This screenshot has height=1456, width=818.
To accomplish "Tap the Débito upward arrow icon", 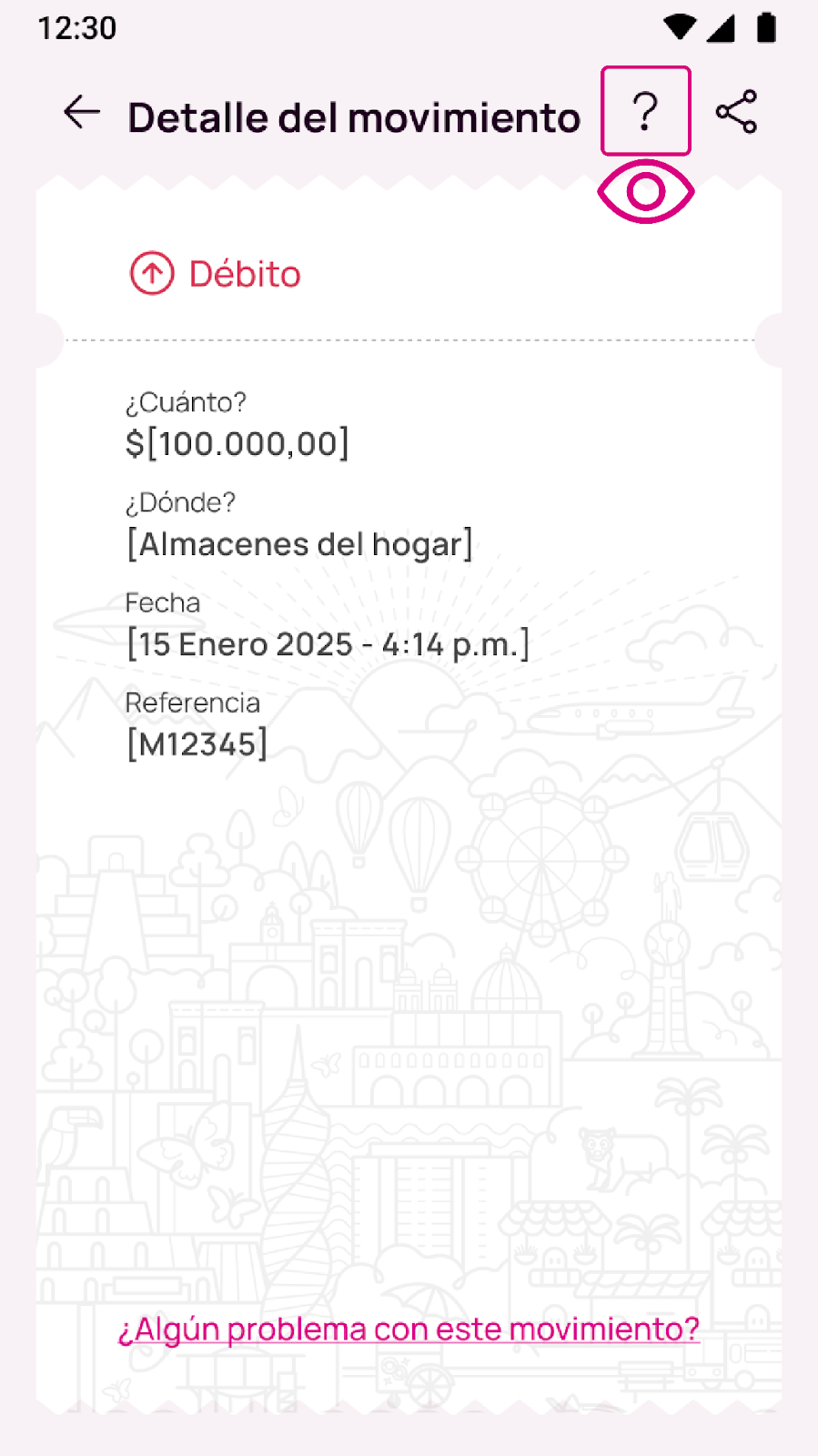I will tap(151, 273).
